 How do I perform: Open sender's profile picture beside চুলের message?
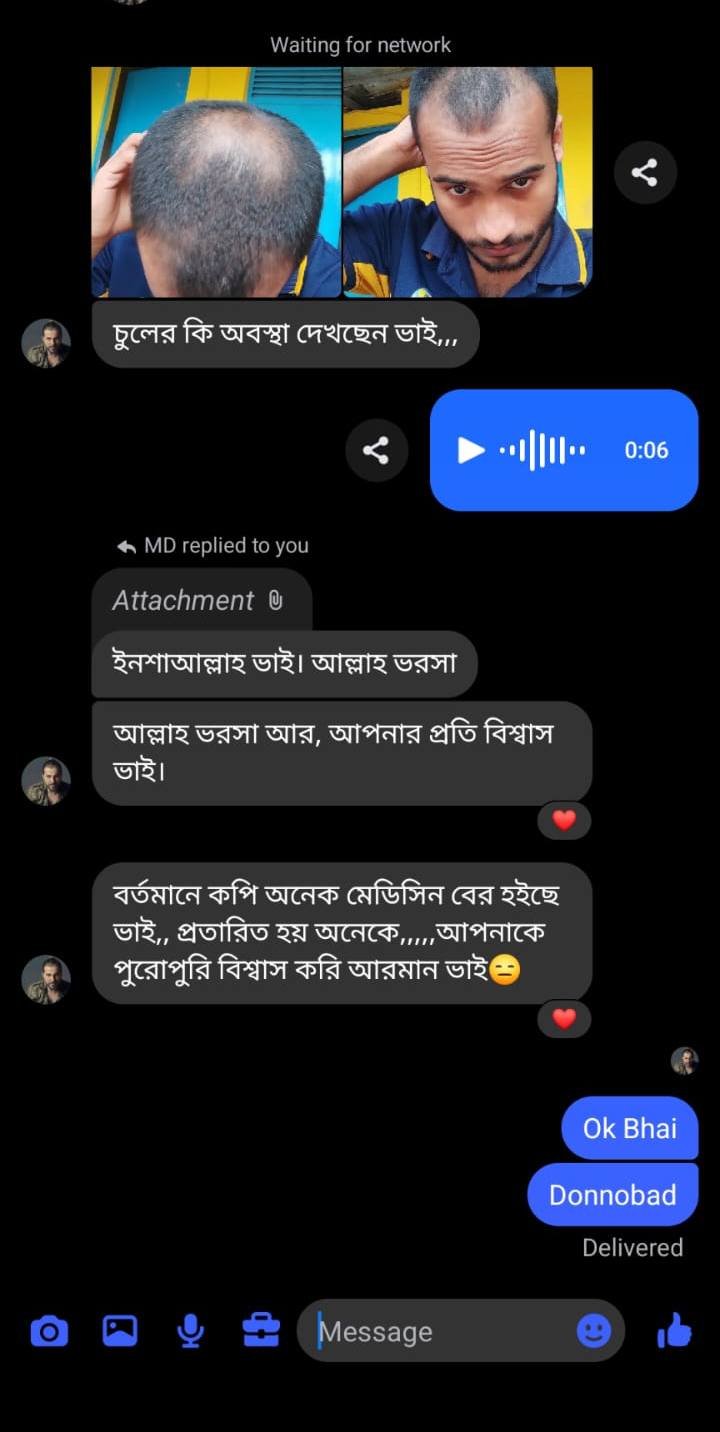tap(46, 344)
